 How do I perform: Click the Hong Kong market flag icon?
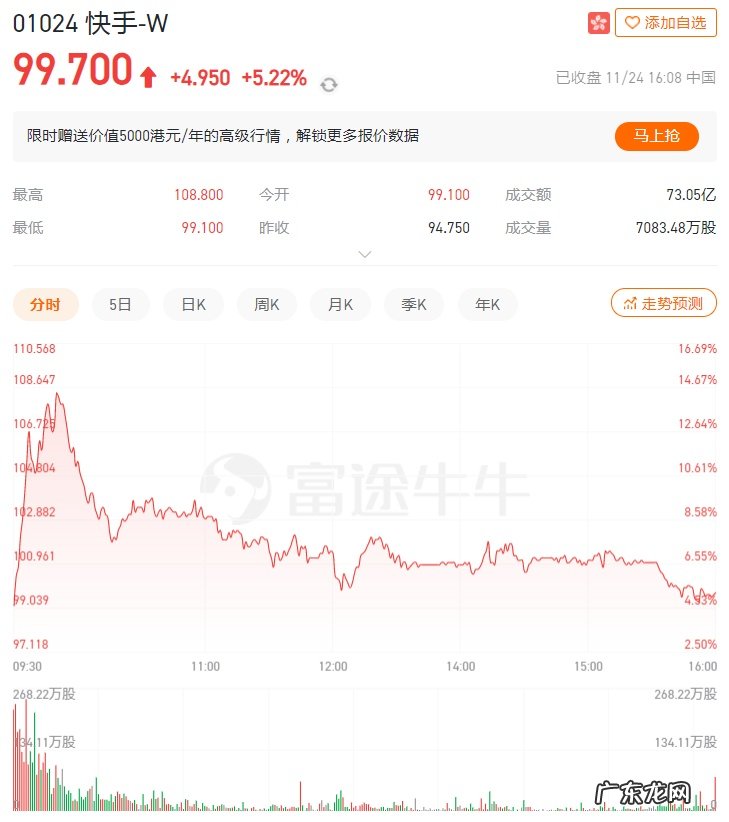pyautogui.click(x=598, y=22)
